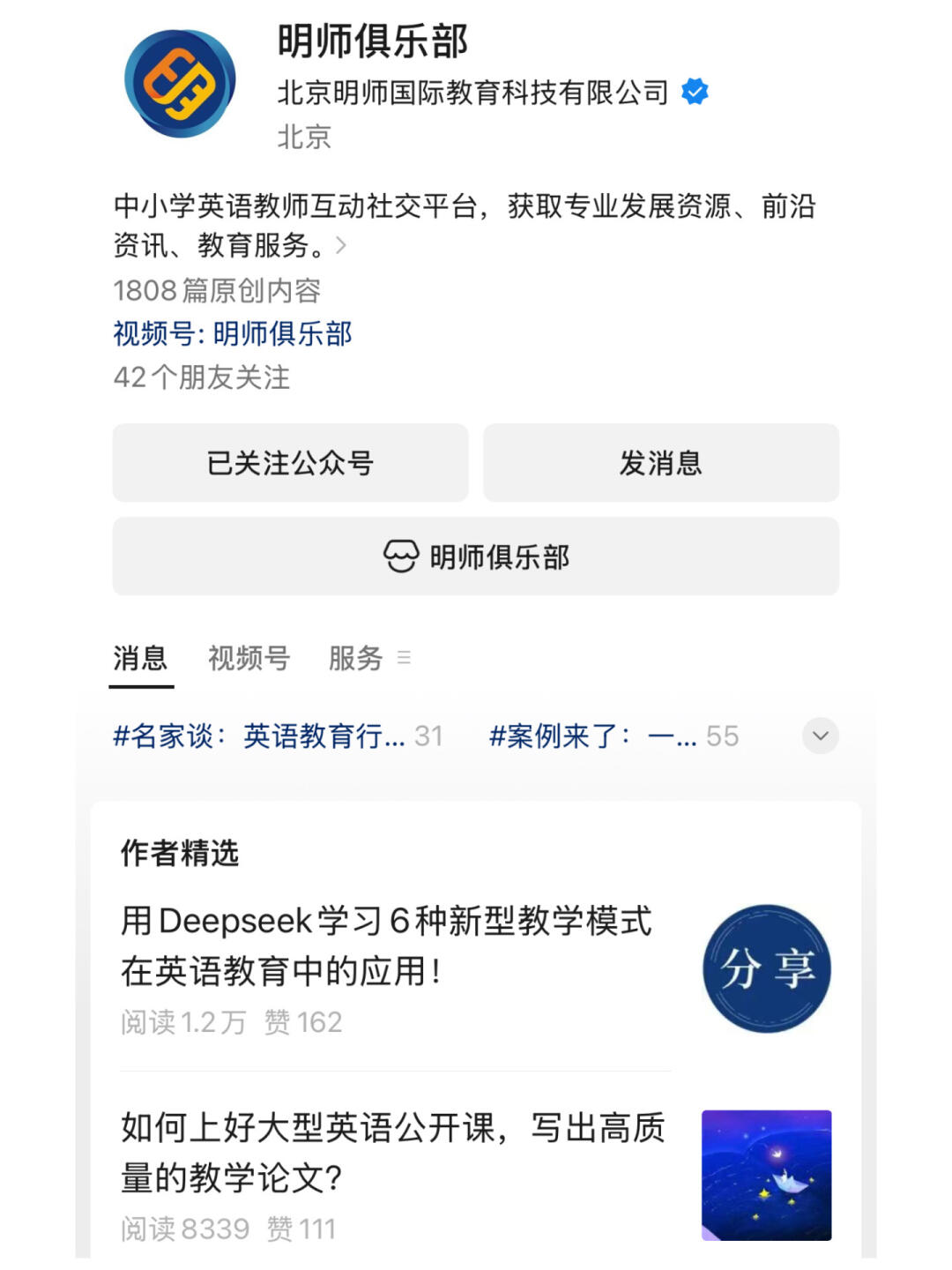
Task: Open the 服务 tab
Action: pyautogui.click(x=356, y=658)
